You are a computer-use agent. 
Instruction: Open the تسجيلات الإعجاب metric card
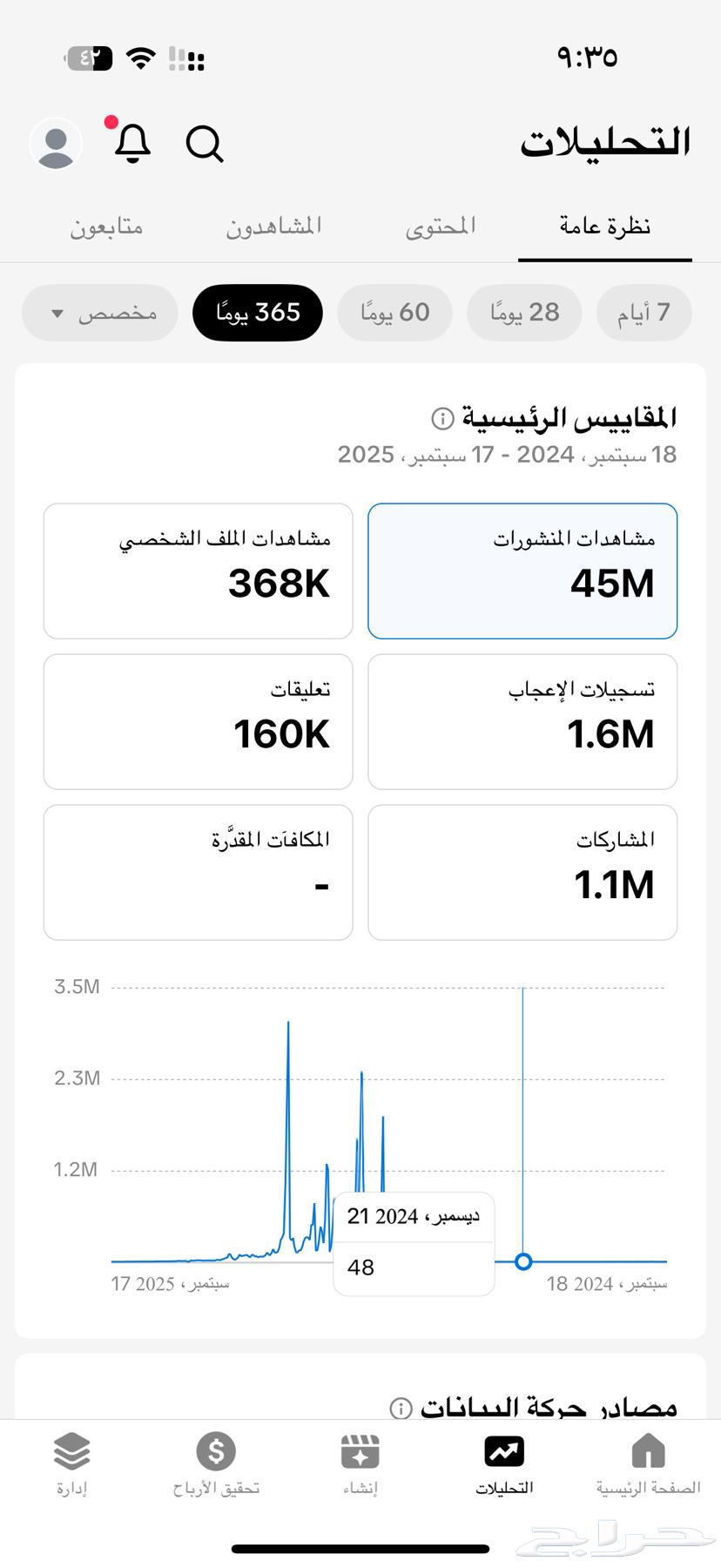click(522, 721)
